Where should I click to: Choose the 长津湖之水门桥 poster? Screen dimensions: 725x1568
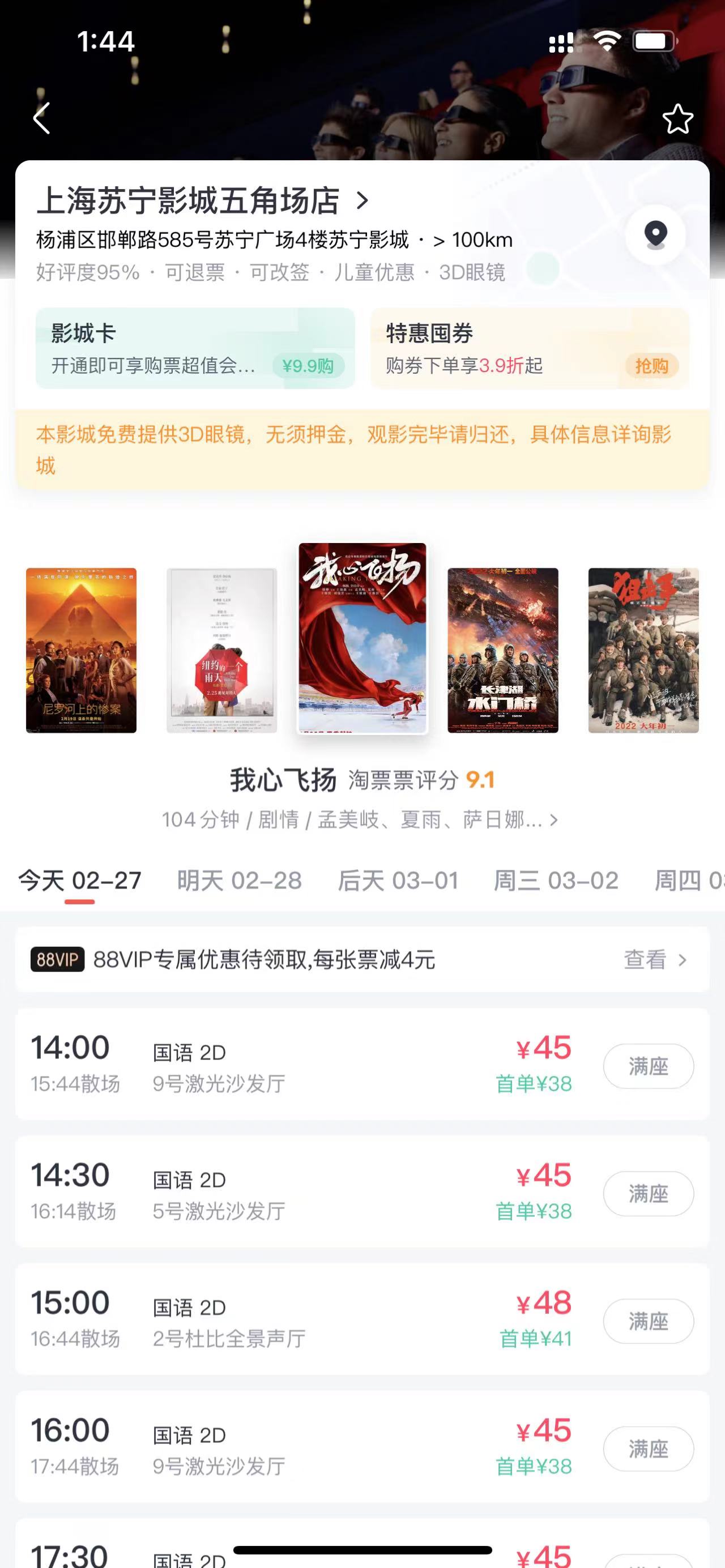coord(503,650)
